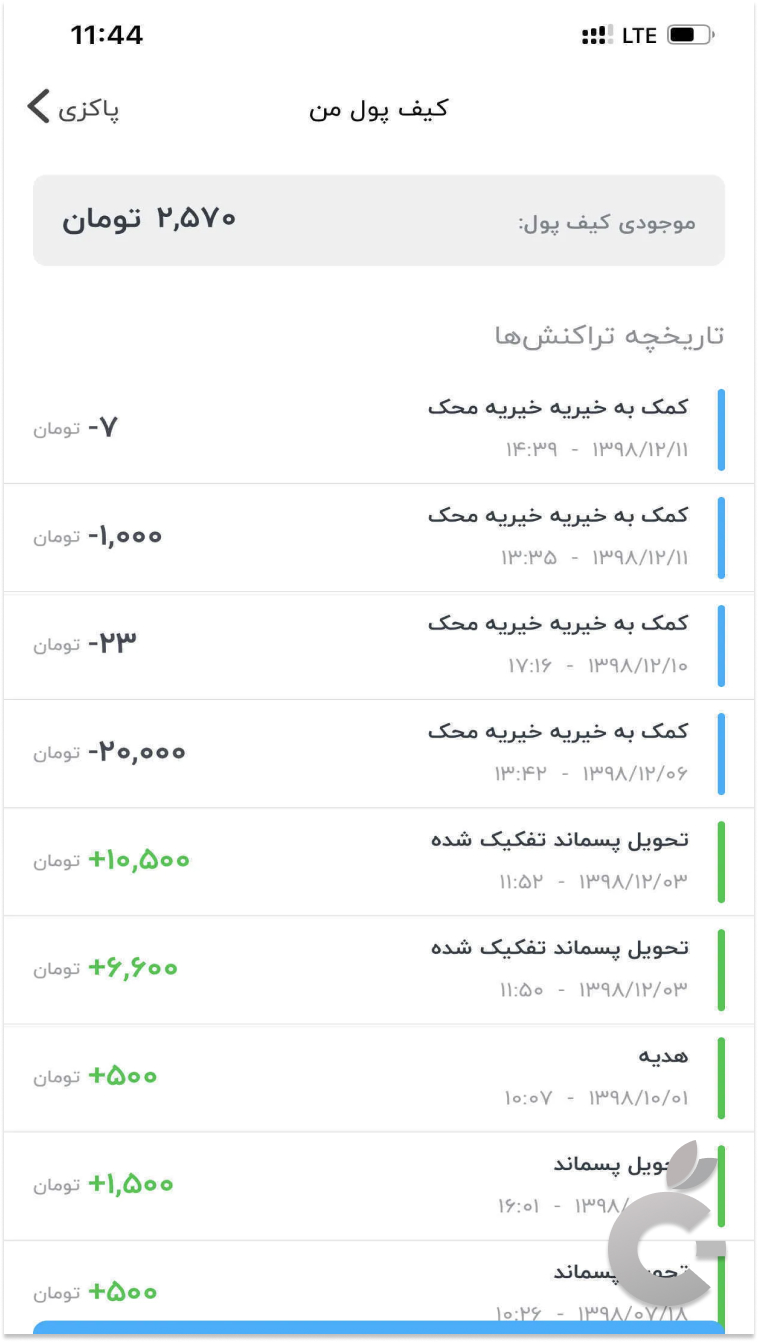Viewport: 758px width, 1342px height.
Task: Open the +۶,۶۰۰ تحویل پسماند تفکیک شده entry
Action: click(380, 968)
